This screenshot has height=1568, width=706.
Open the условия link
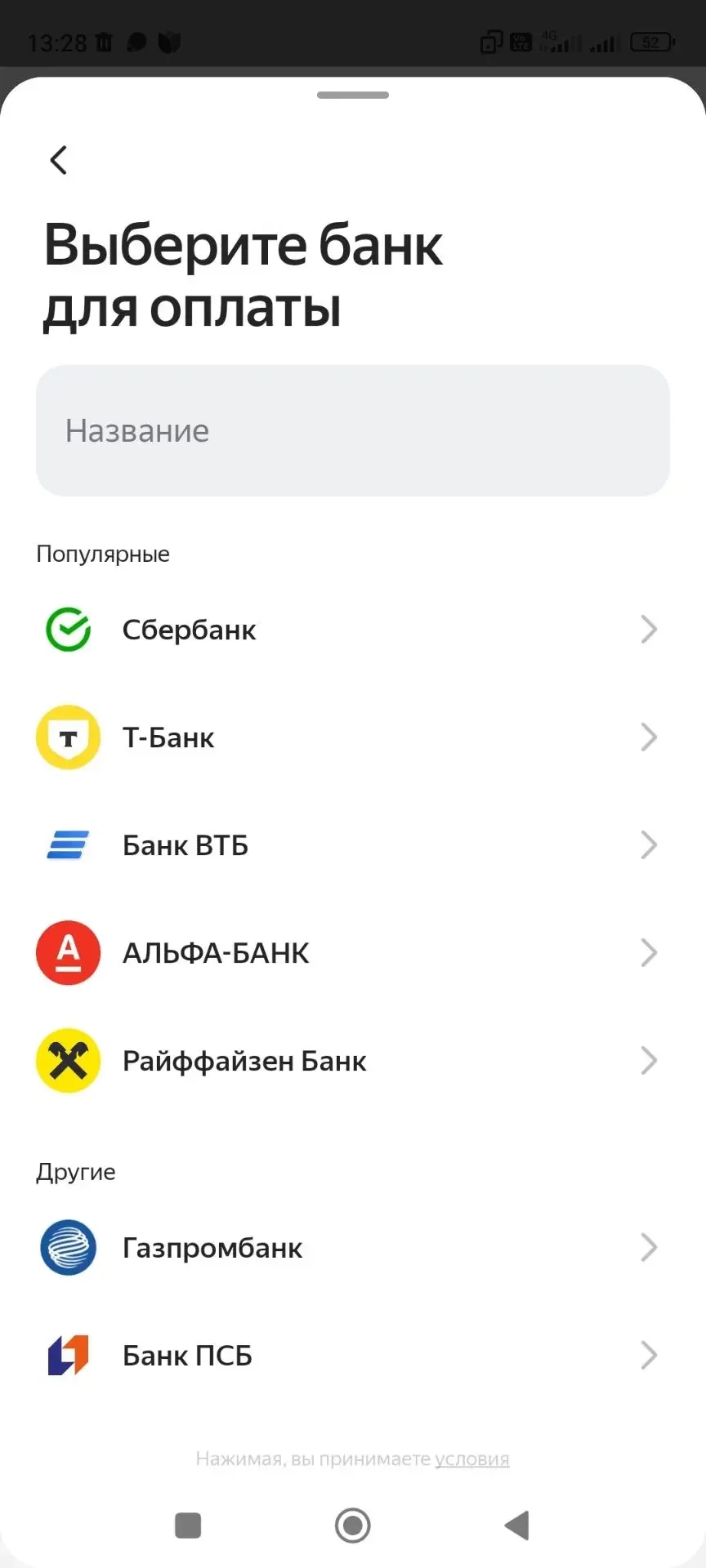[x=471, y=1459]
